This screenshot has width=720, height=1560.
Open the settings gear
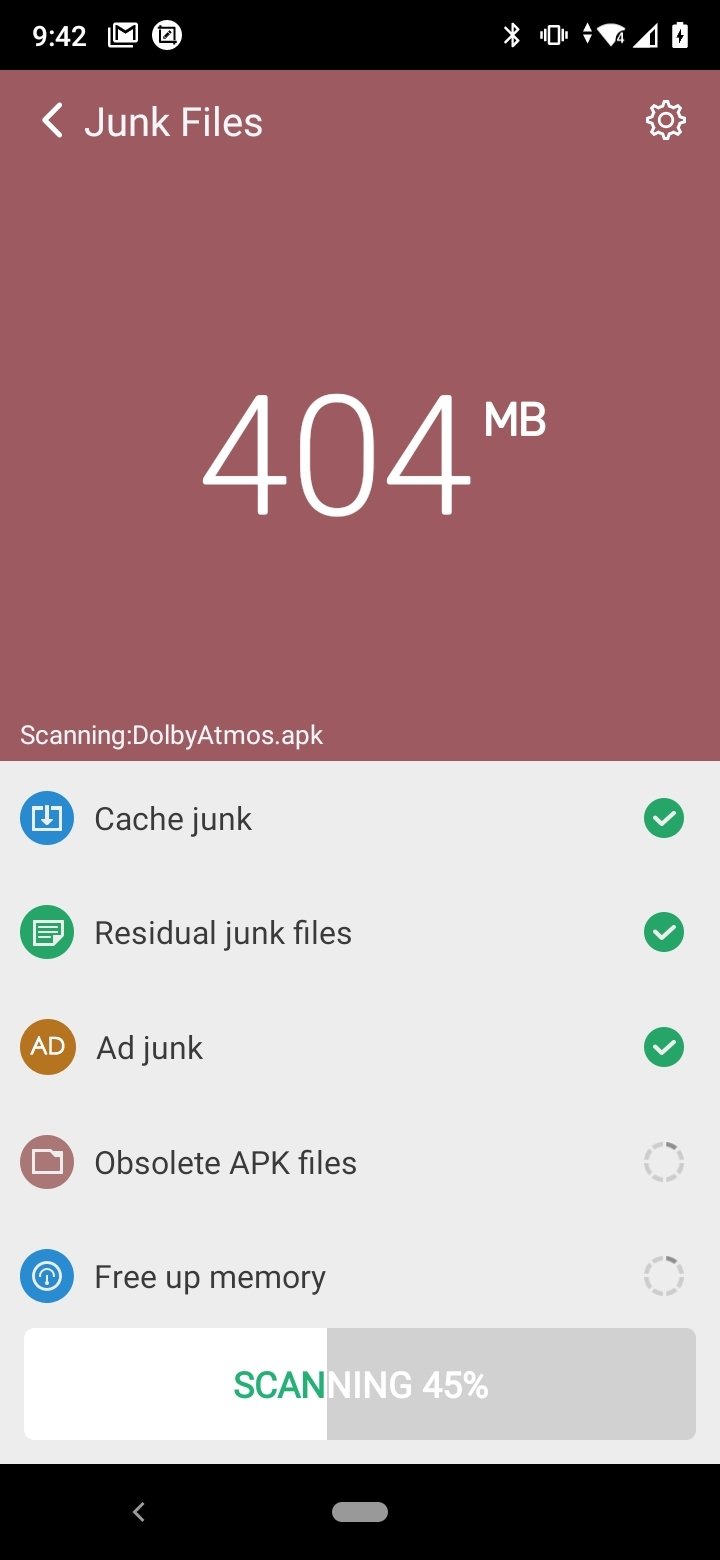tap(666, 121)
